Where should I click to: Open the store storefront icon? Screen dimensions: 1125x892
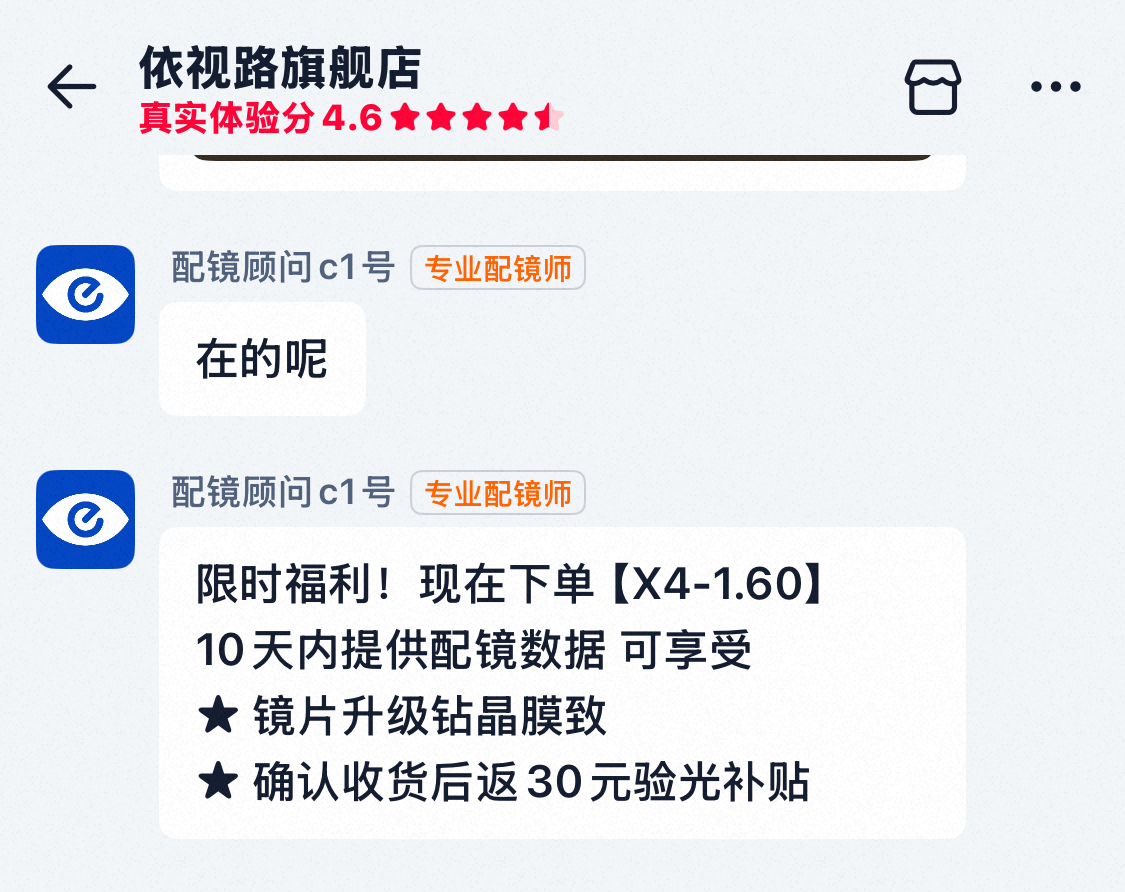[932, 87]
